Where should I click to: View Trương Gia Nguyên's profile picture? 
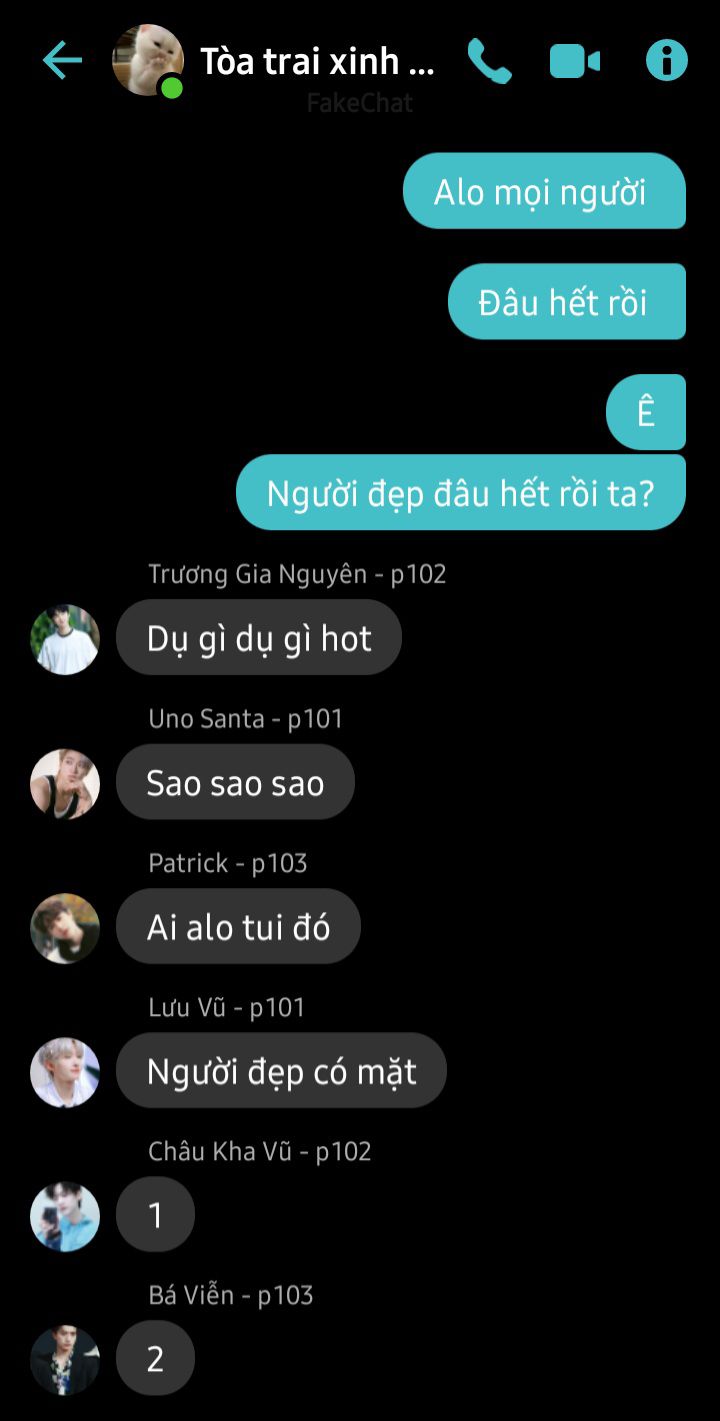pos(65,639)
